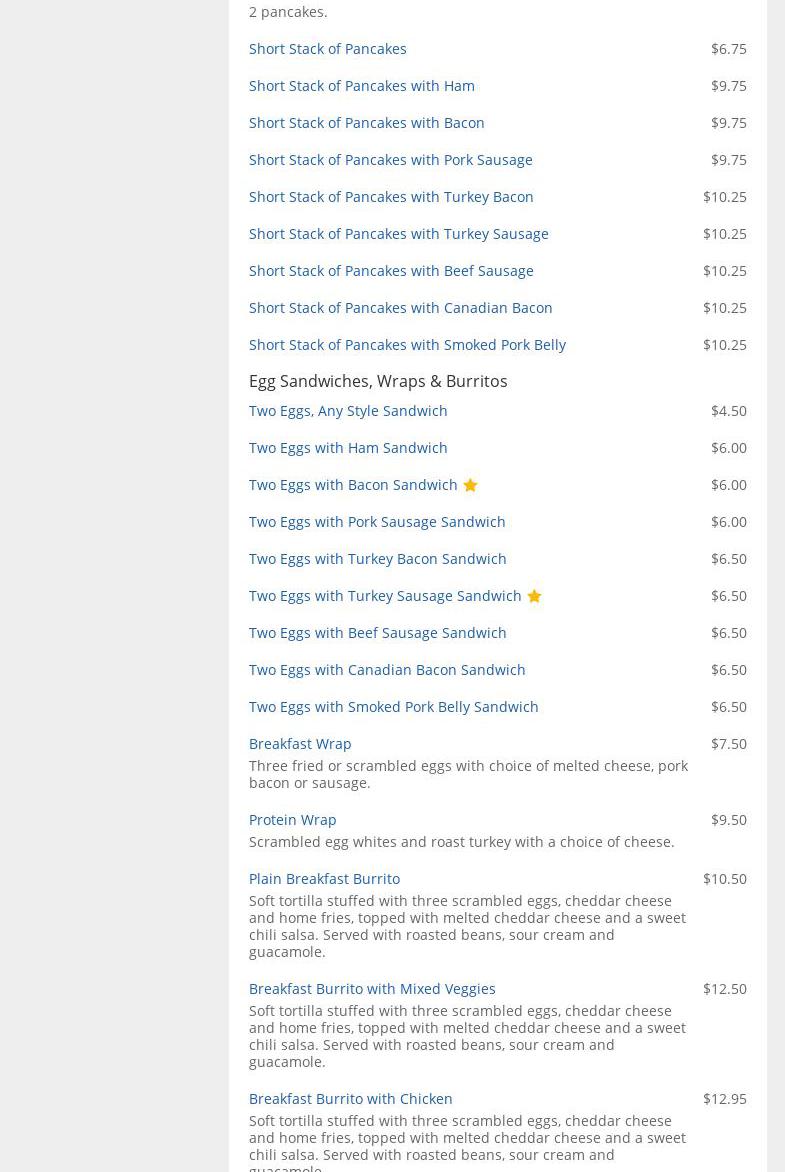Tap Breakfast Burrito with Chicken
This screenshot has height=1172, width=785.
pos(350,1098)
